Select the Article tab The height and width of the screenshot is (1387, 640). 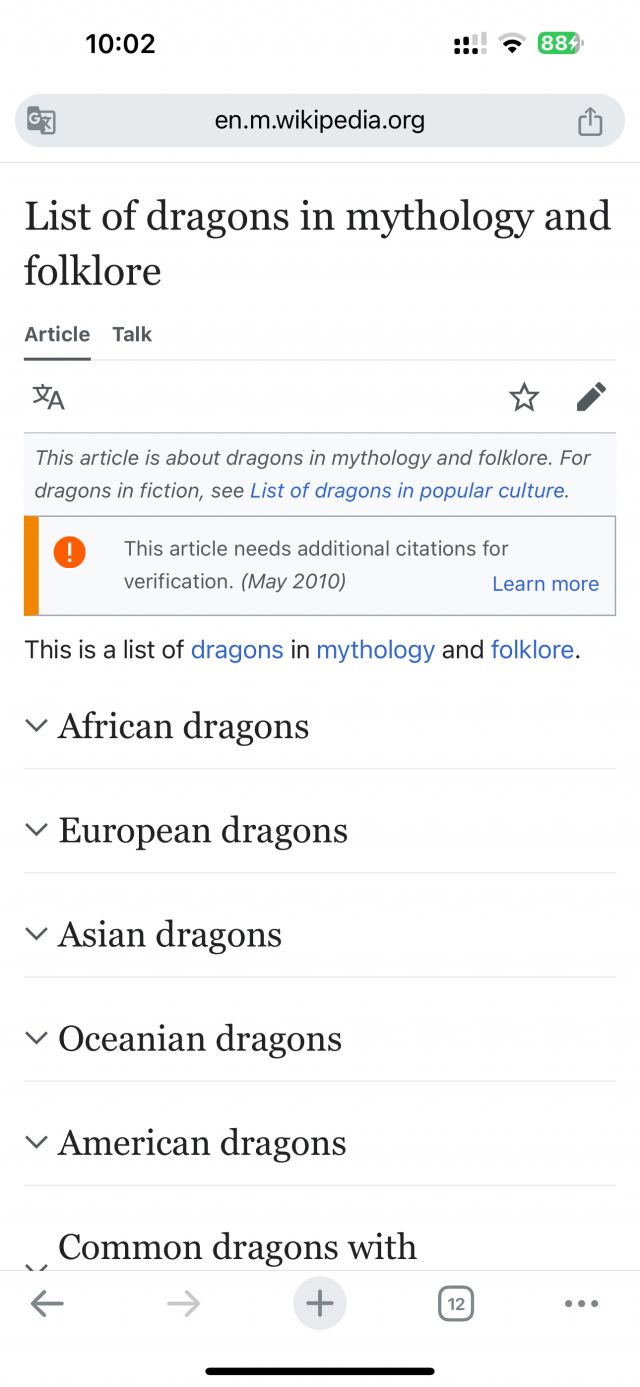coord(57,335)
